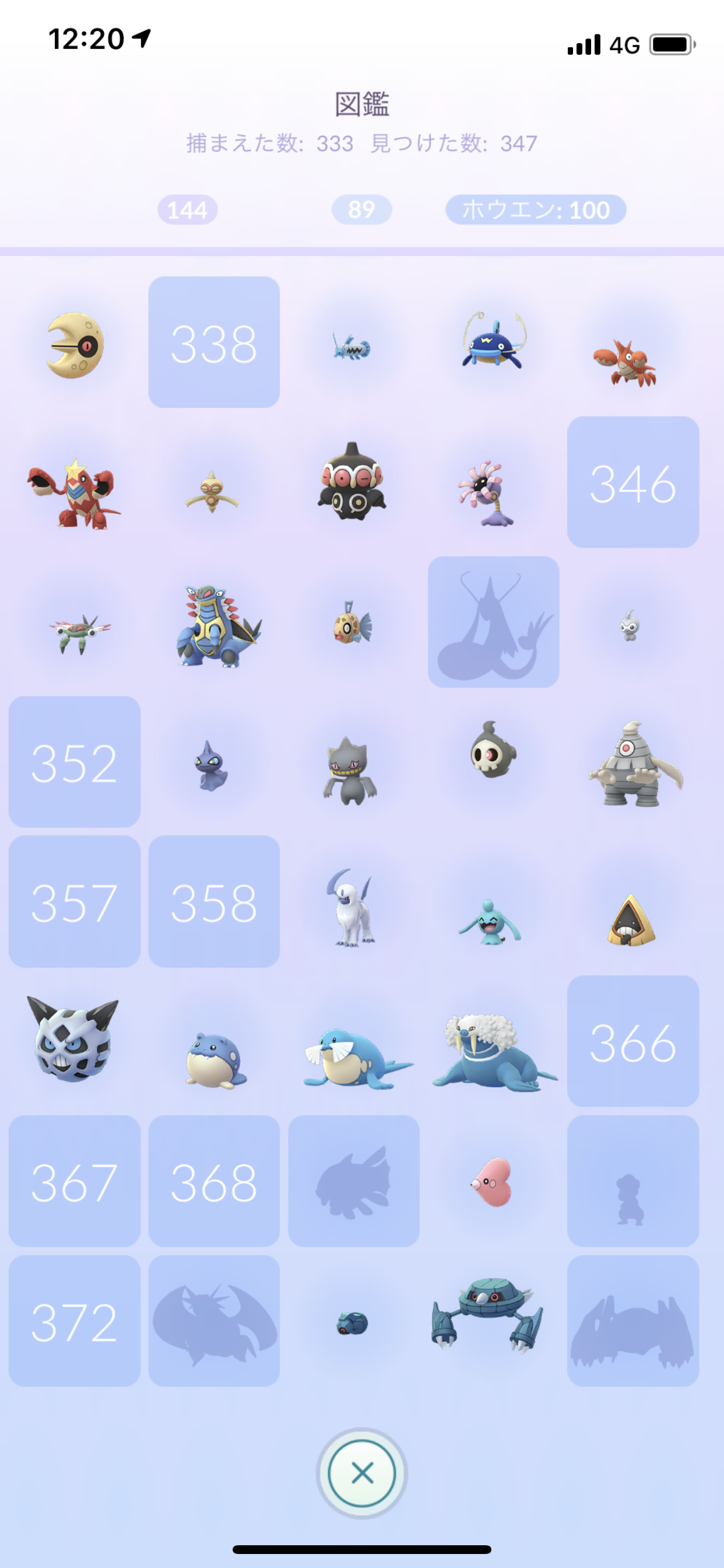Open the Snorunt entry

631,921
